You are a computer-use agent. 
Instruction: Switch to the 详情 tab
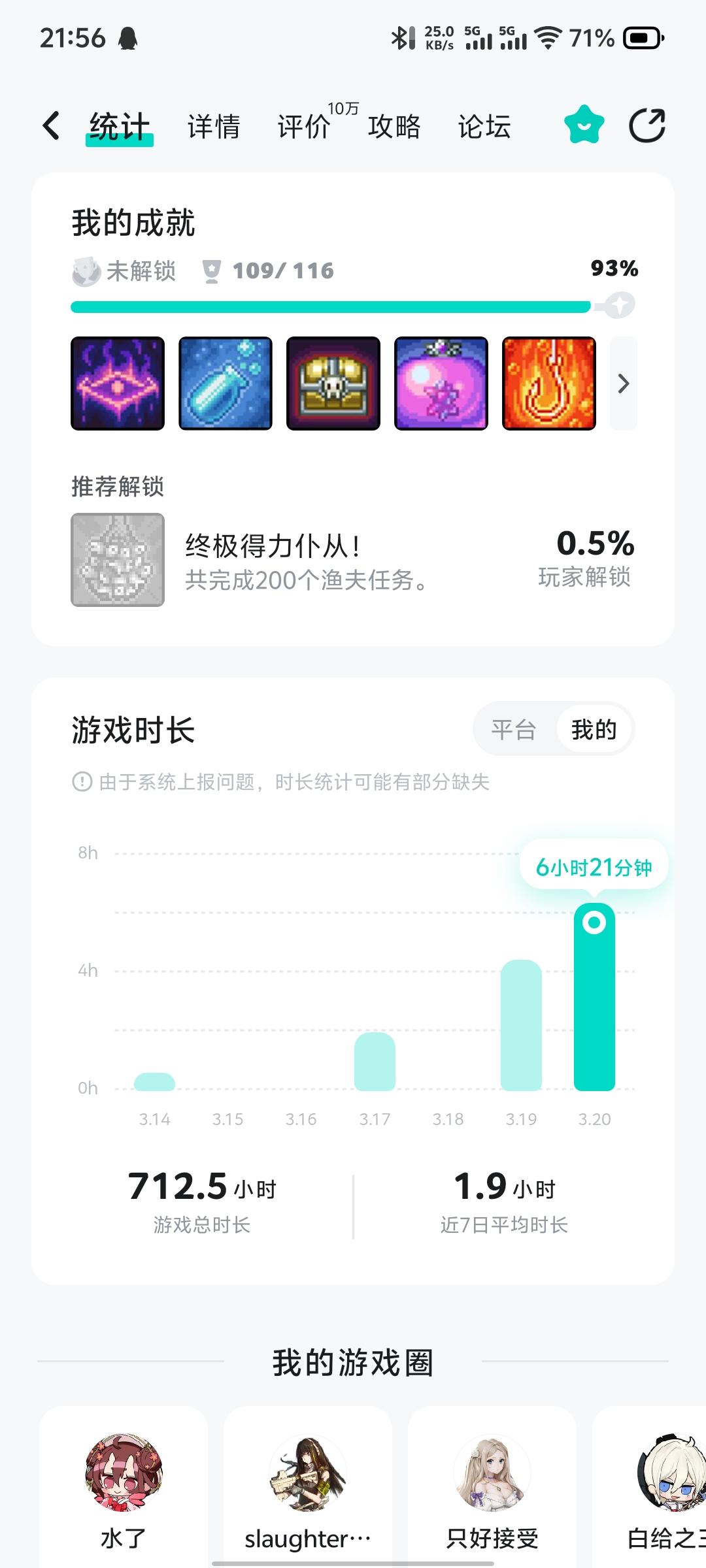pos(212,125)
